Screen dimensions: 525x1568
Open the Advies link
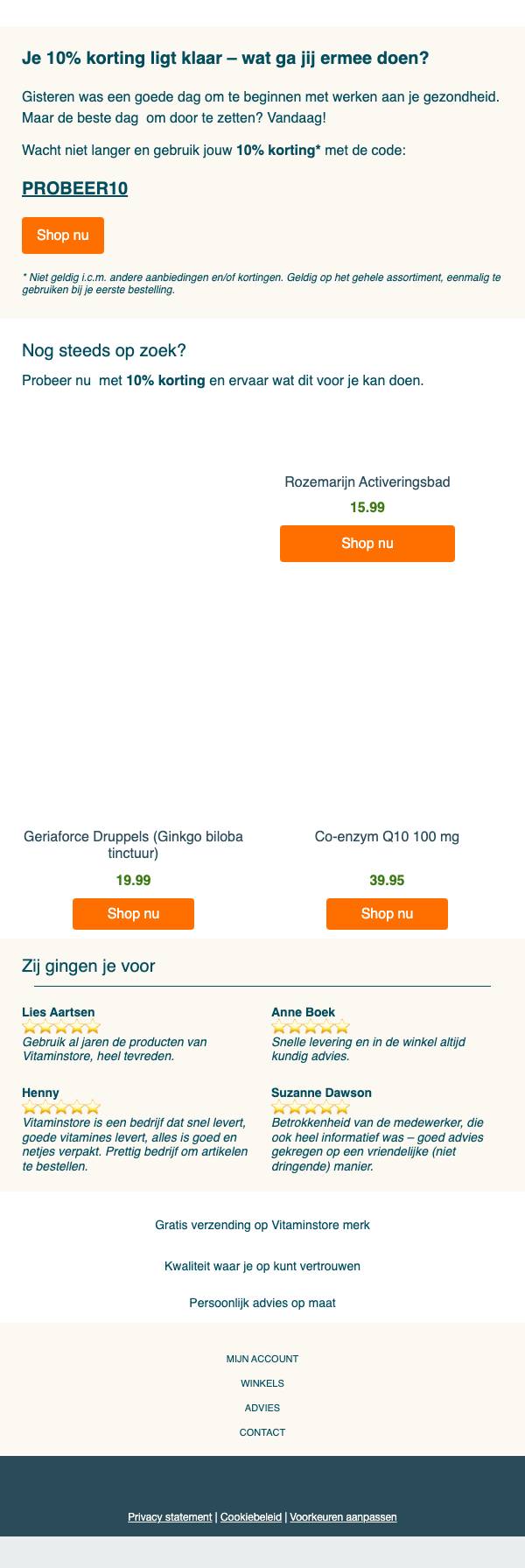262,1408
